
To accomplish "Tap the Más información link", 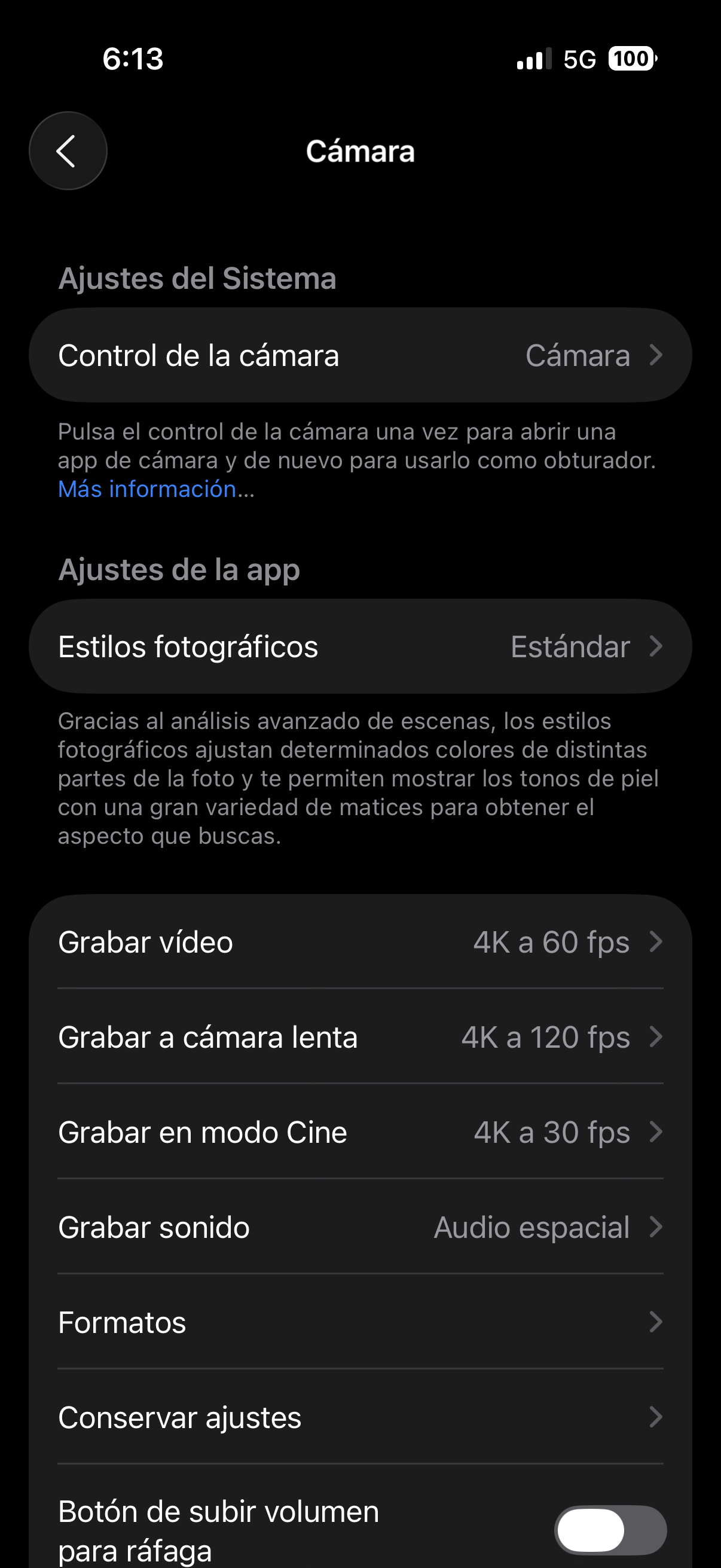I will click(147, 489).
